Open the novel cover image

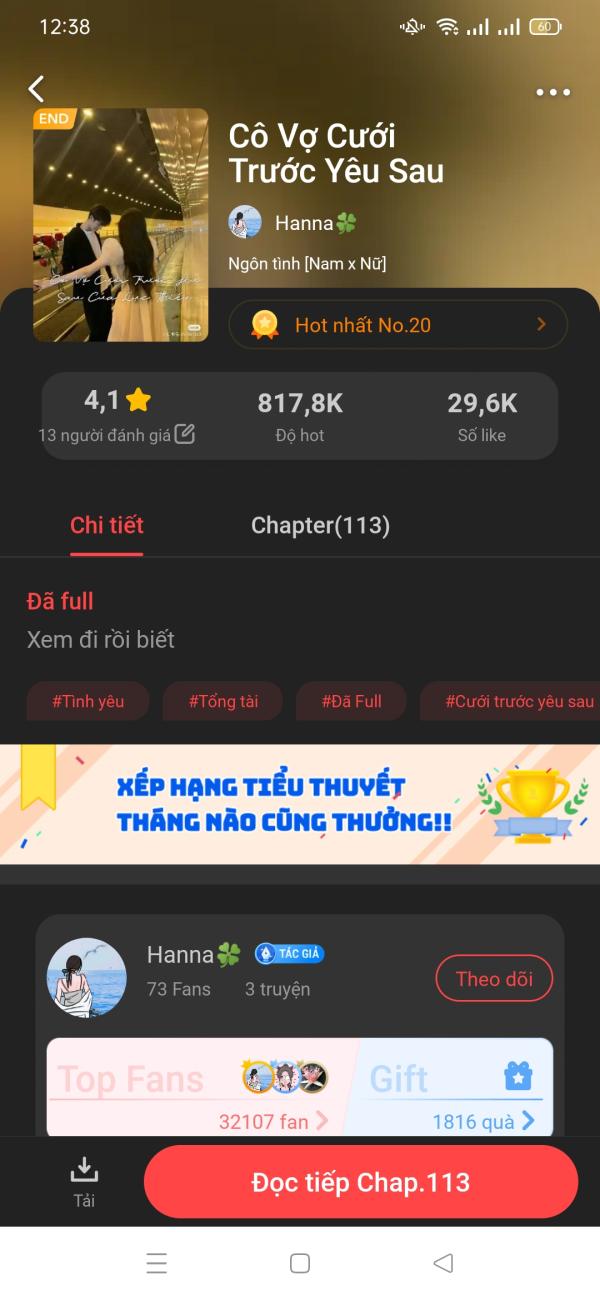(121, 225)
